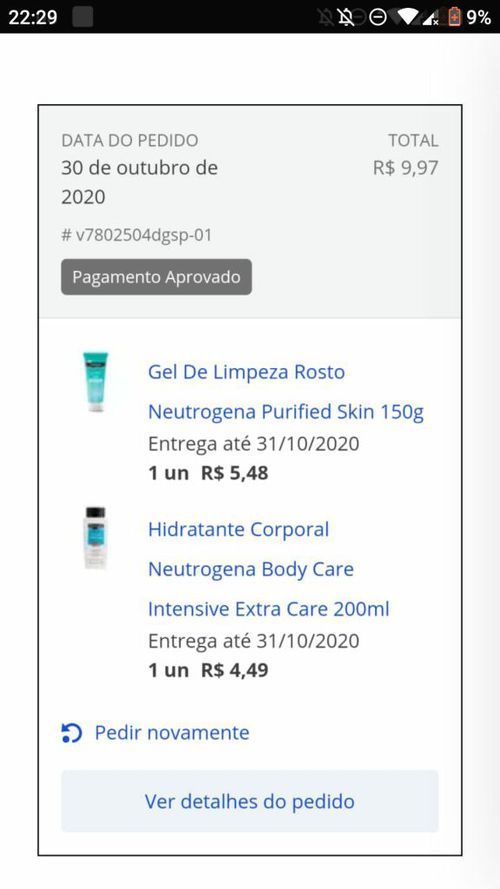
Task: Open Ver detalhes do pedido
Action: click(x=250, y=801)
